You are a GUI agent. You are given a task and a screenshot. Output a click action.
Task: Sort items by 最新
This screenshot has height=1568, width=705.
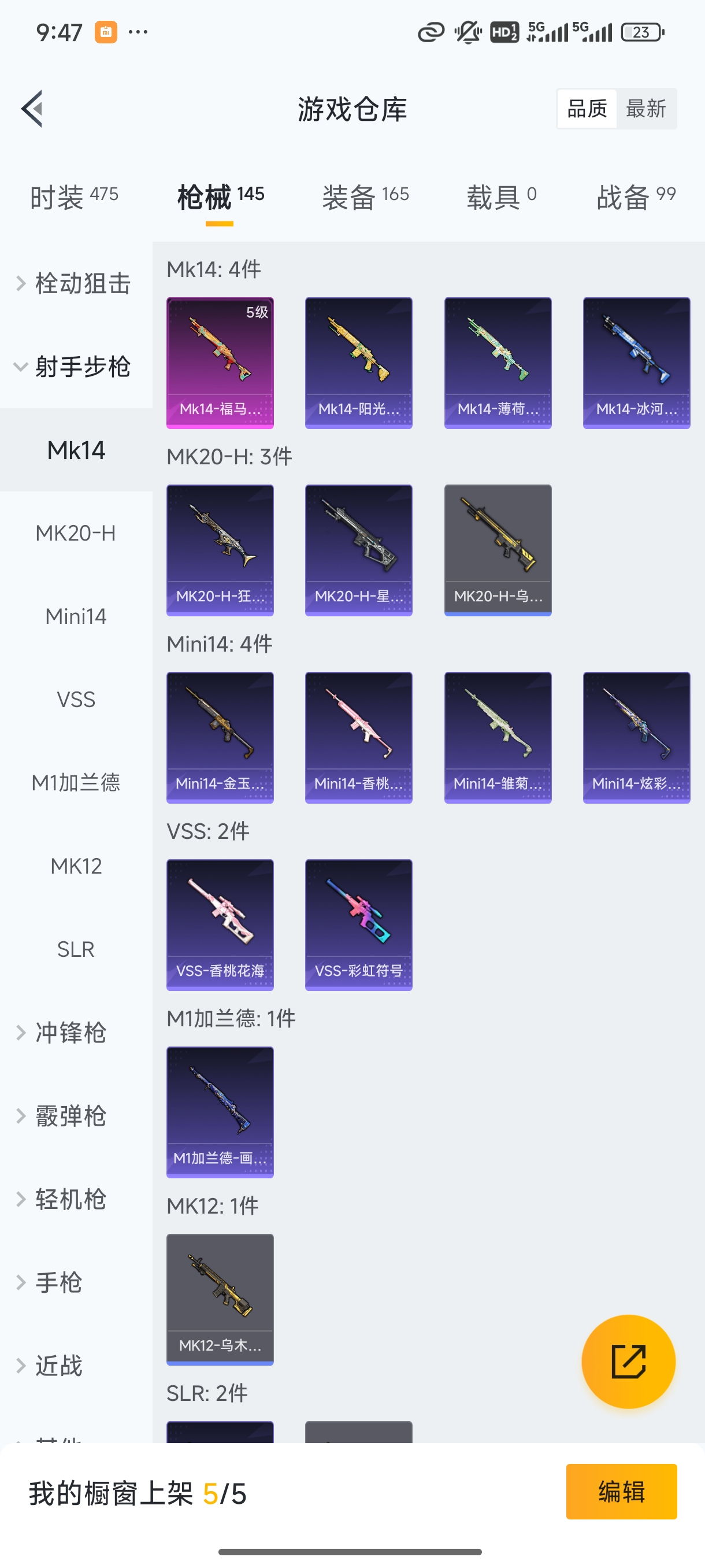tap(645, 109)
